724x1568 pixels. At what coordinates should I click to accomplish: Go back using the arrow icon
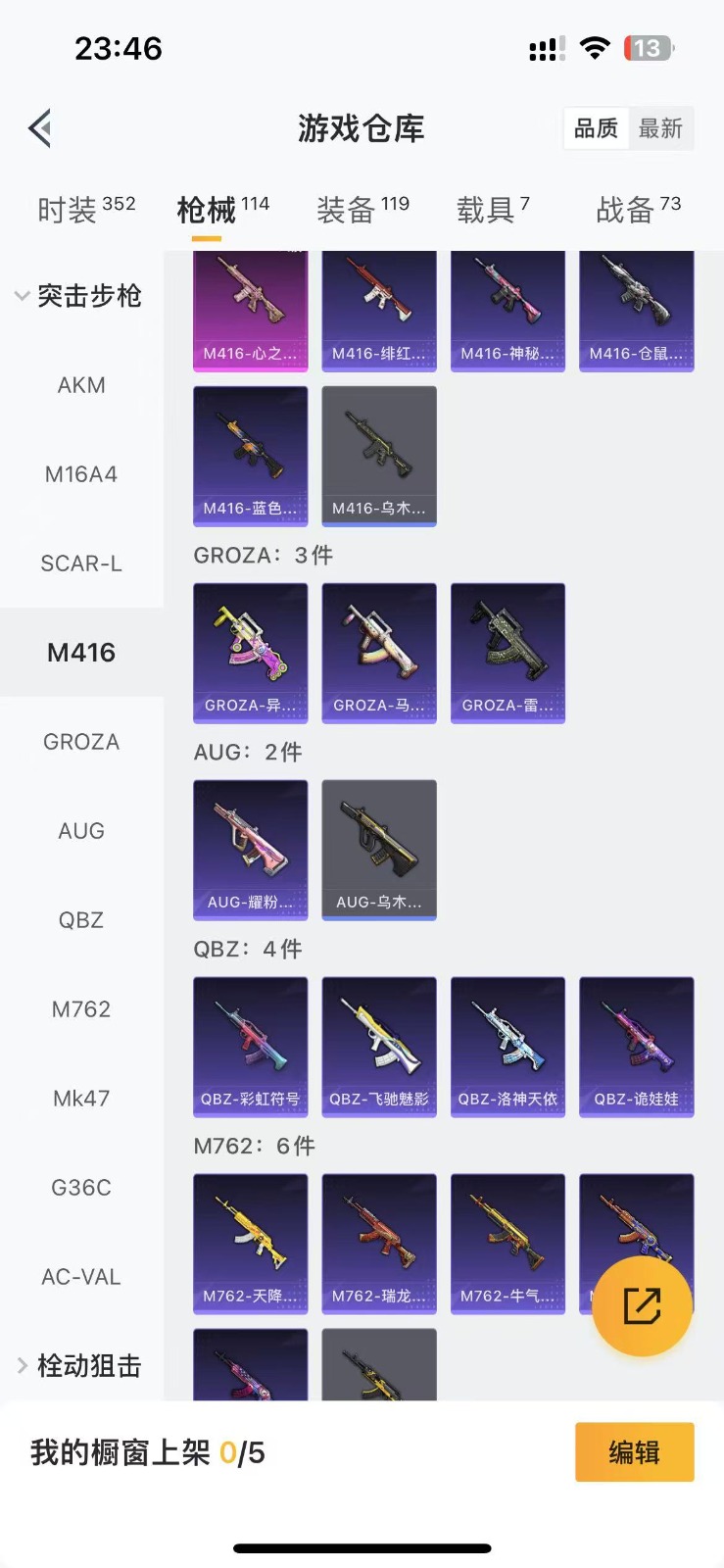click(40, 128)
